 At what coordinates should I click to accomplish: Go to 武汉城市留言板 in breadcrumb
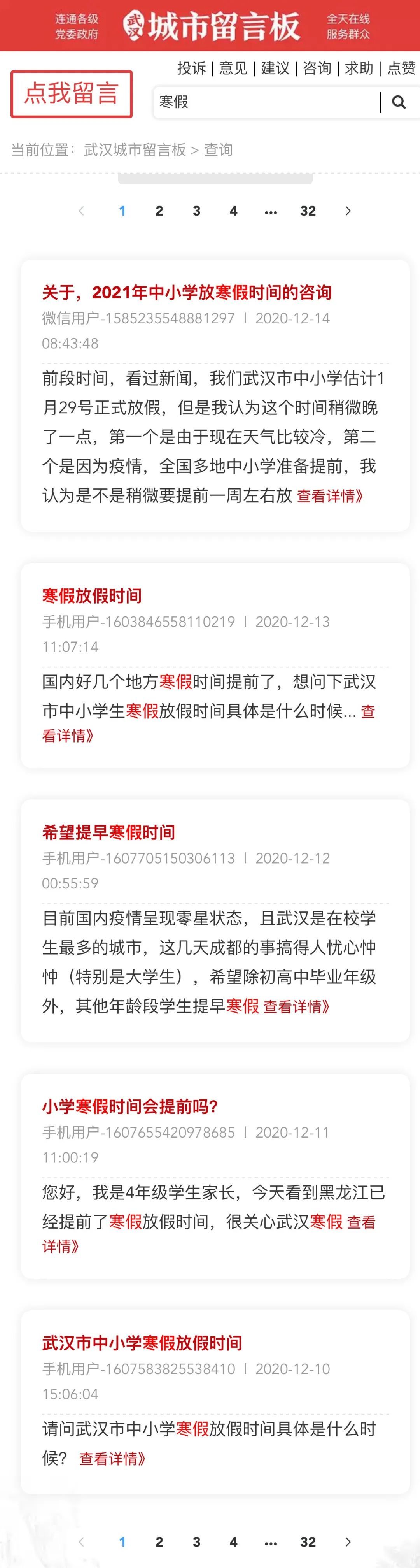click(x=134, y=150)
